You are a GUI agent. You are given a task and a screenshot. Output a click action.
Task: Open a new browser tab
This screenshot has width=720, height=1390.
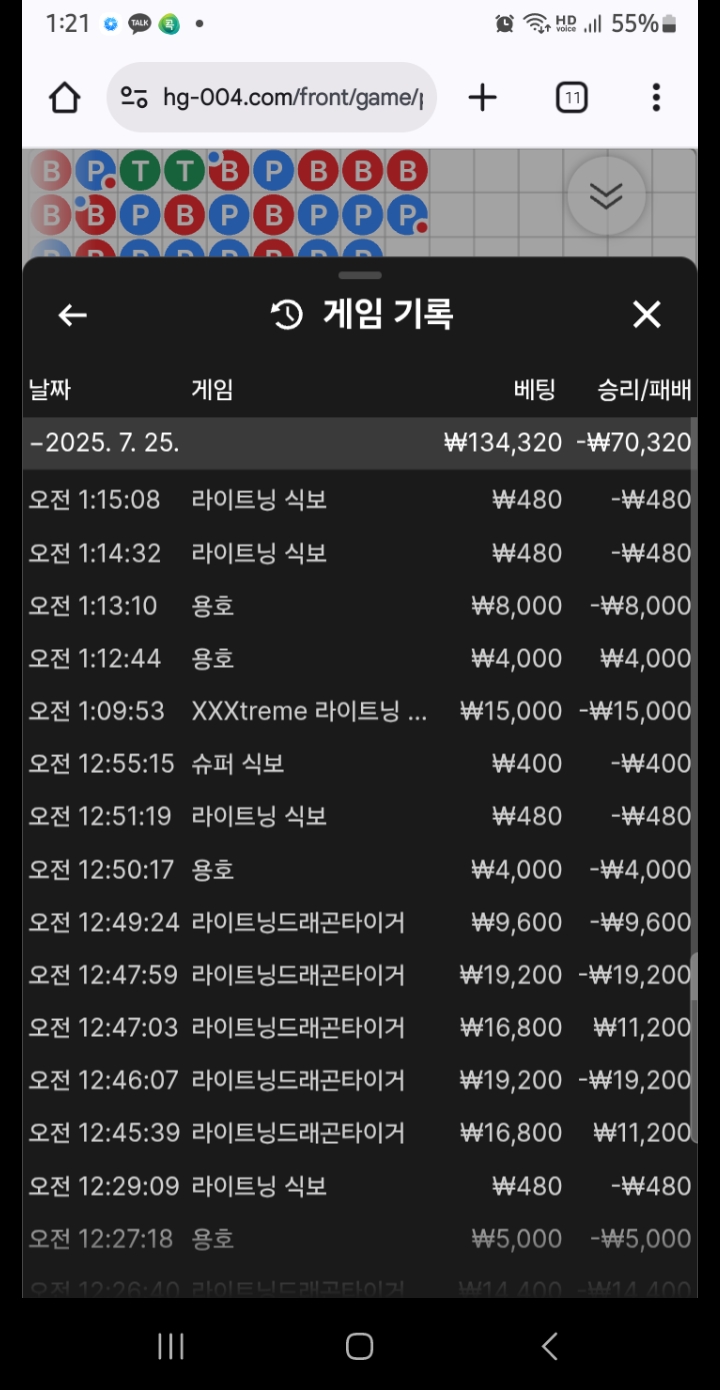482,97
